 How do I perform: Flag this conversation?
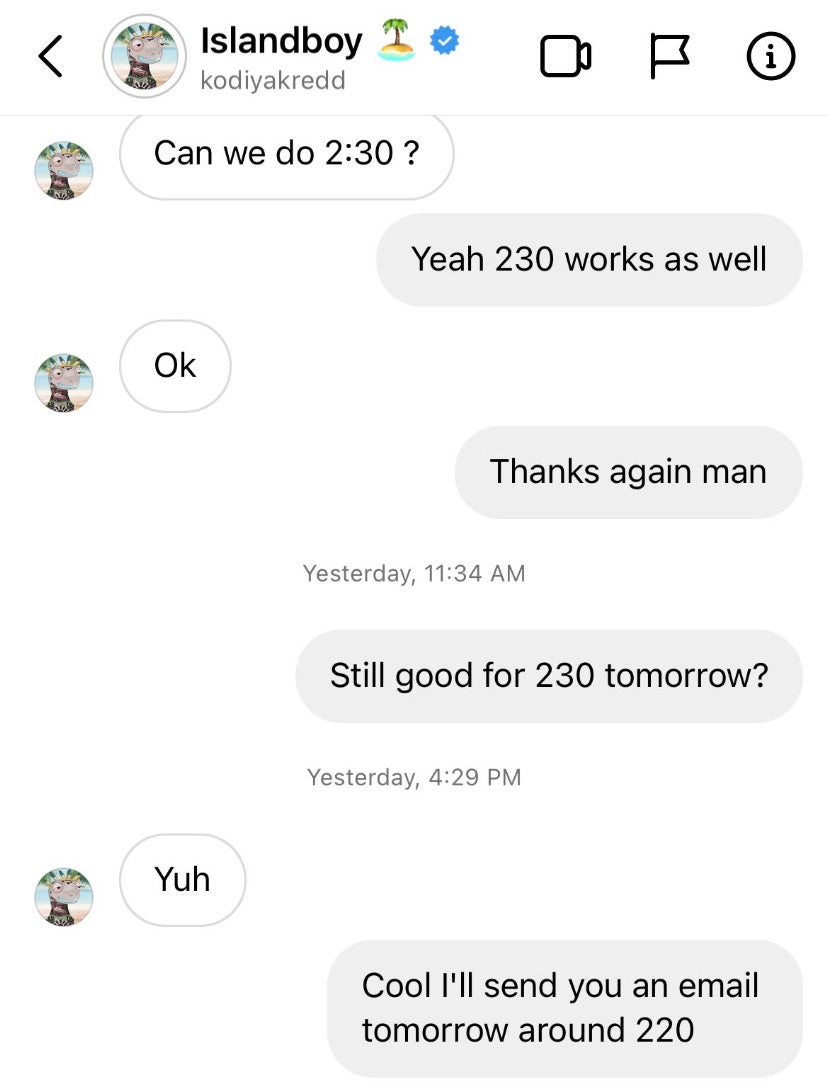(x=670, y=57)
